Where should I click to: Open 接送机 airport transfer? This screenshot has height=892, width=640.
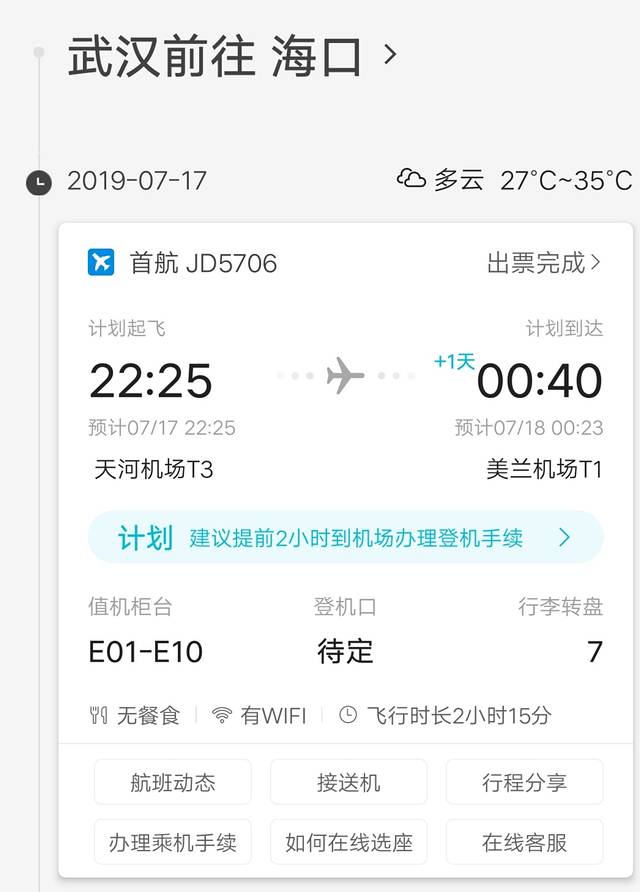pos(348,782)
